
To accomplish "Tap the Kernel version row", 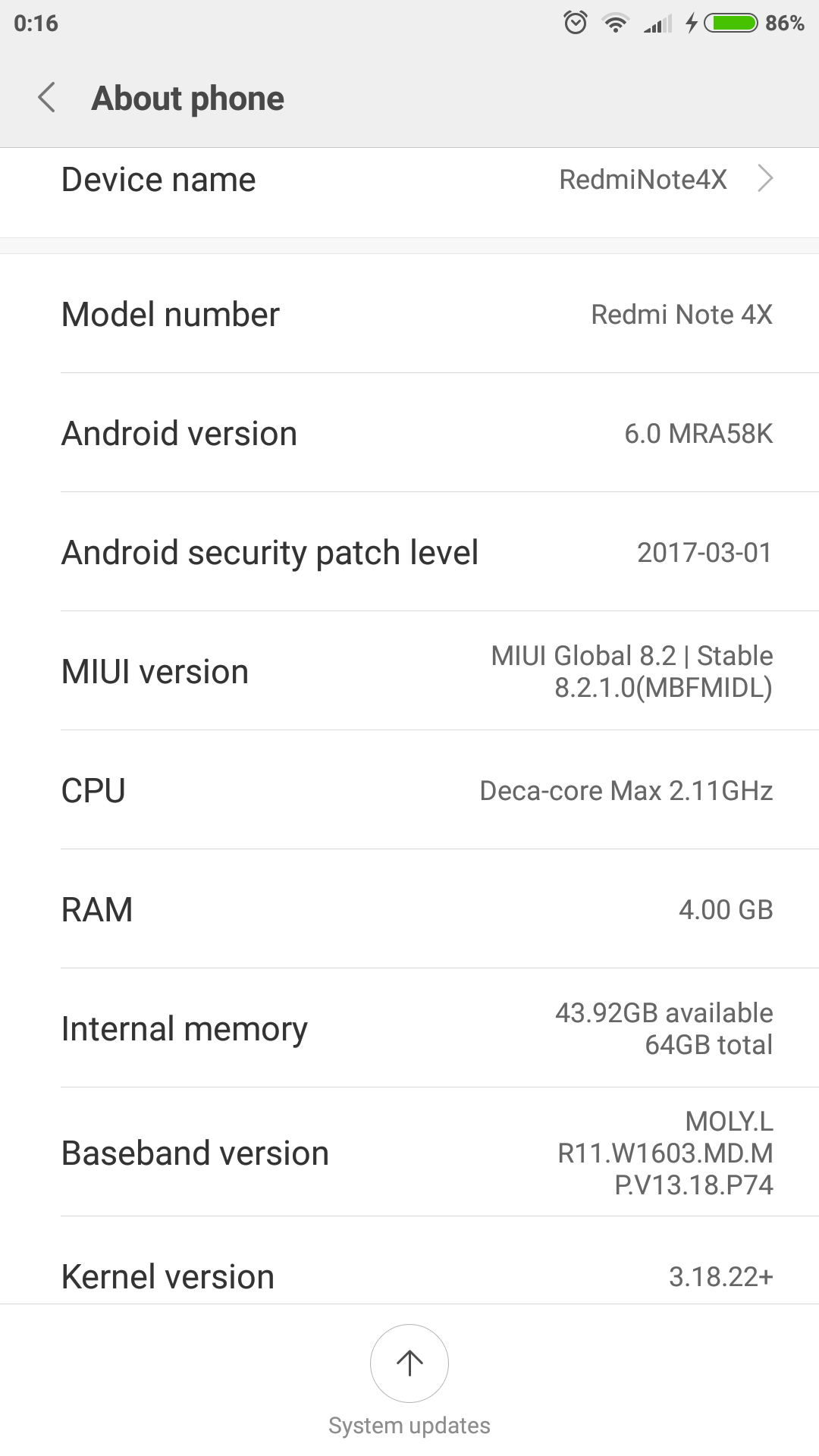I will click(409, 1276).
